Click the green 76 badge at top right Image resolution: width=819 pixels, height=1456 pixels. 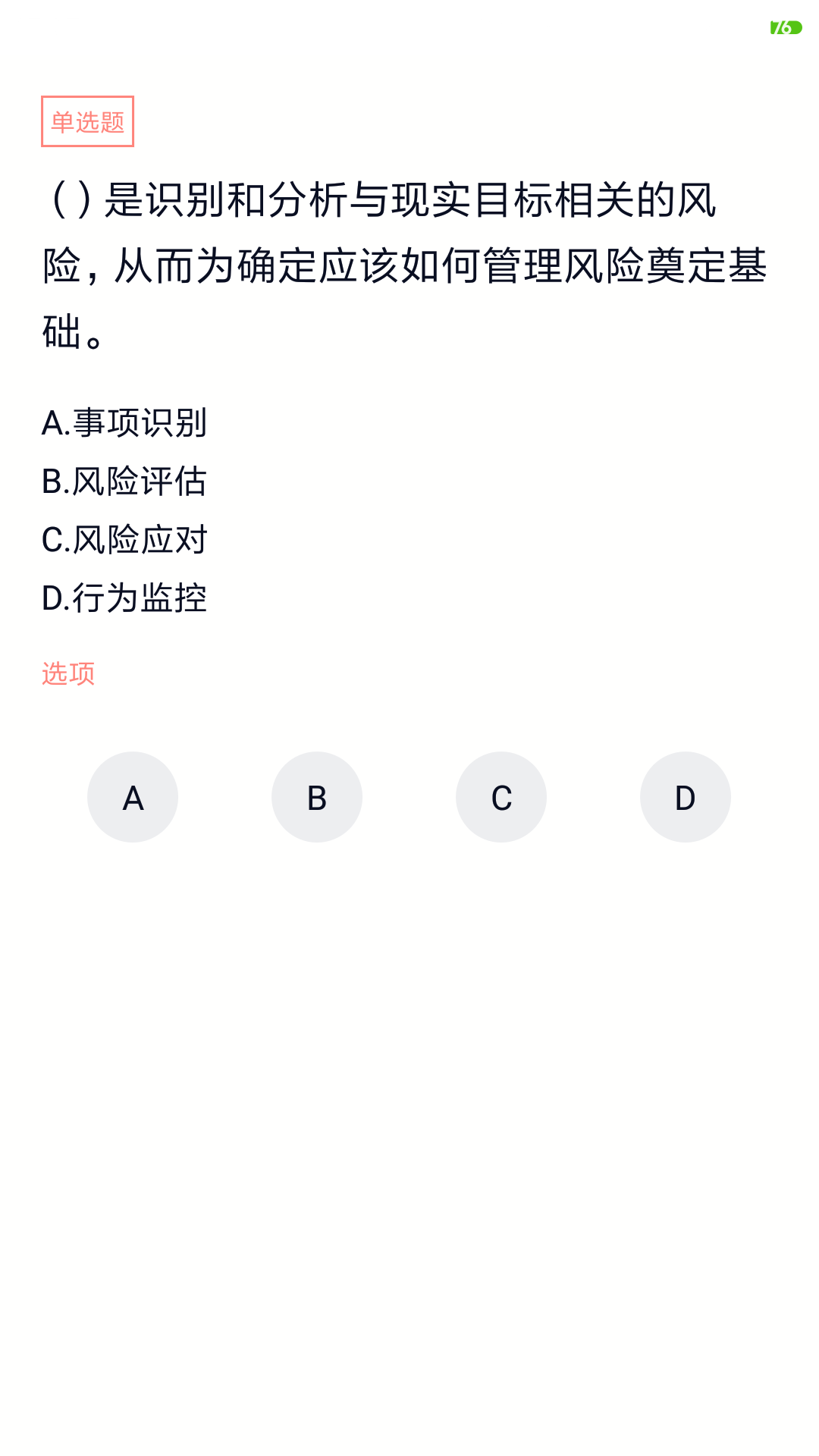tap(785, 27)
